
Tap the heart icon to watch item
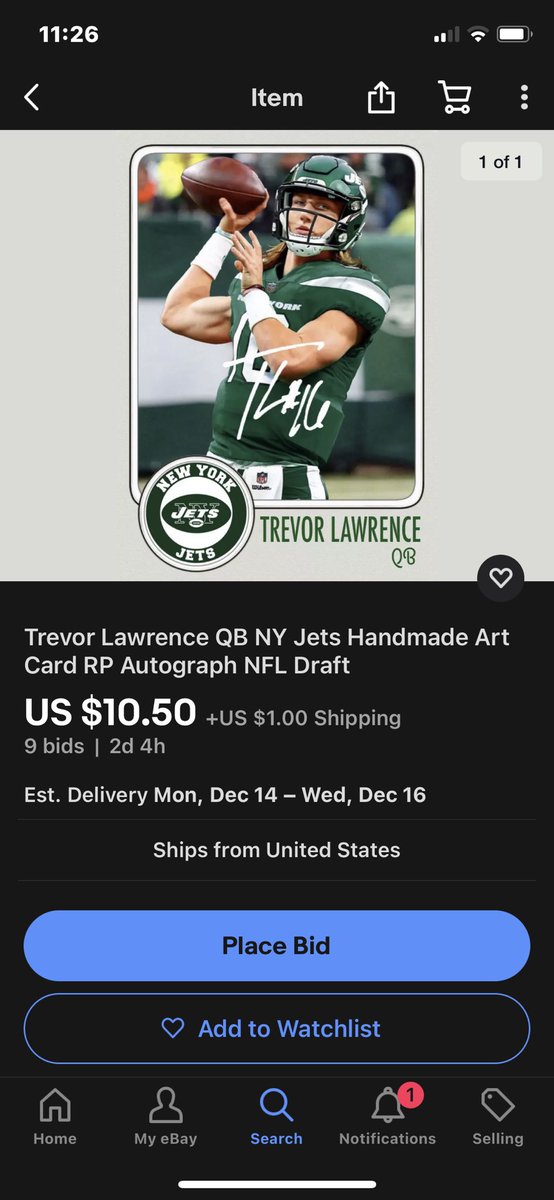500,577
